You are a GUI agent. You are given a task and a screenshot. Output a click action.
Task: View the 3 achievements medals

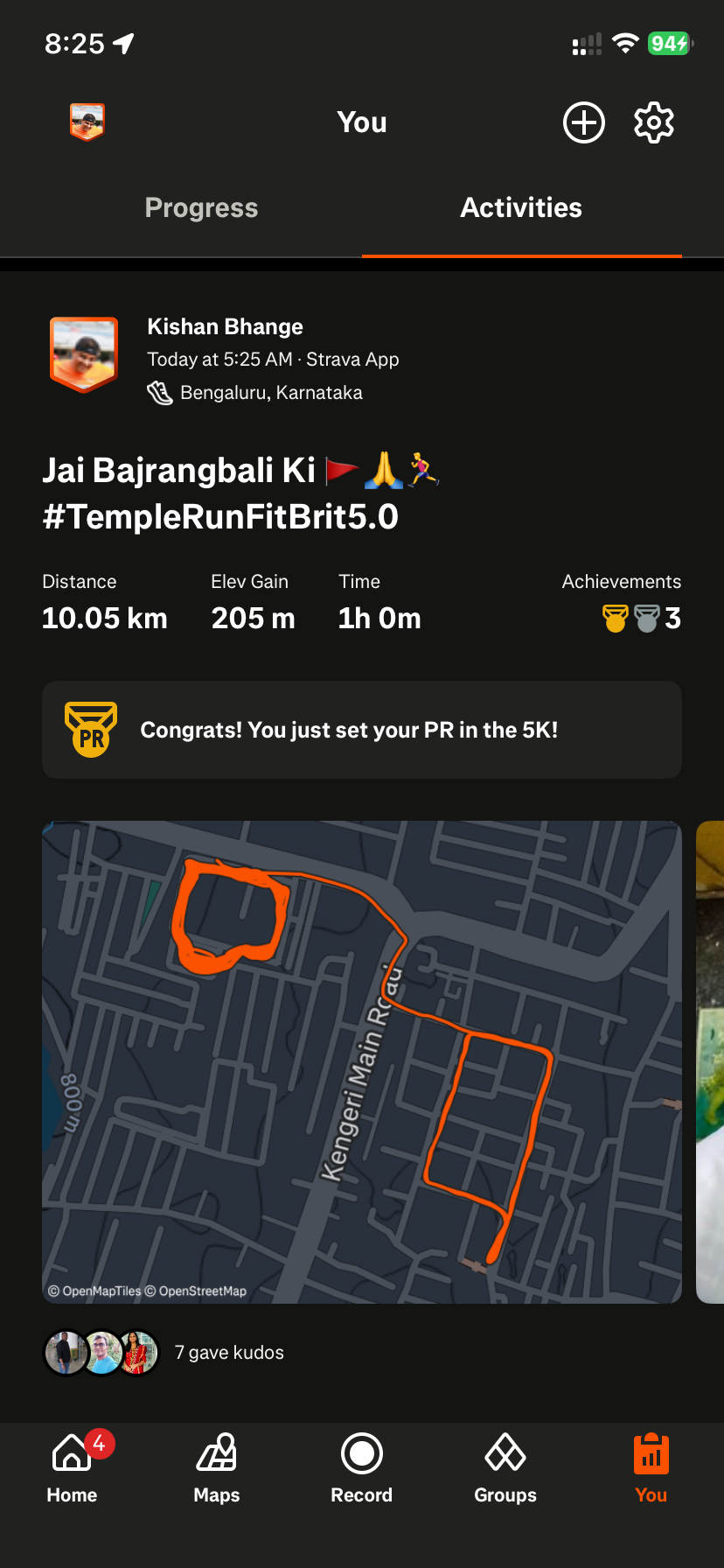pos(641,618)
